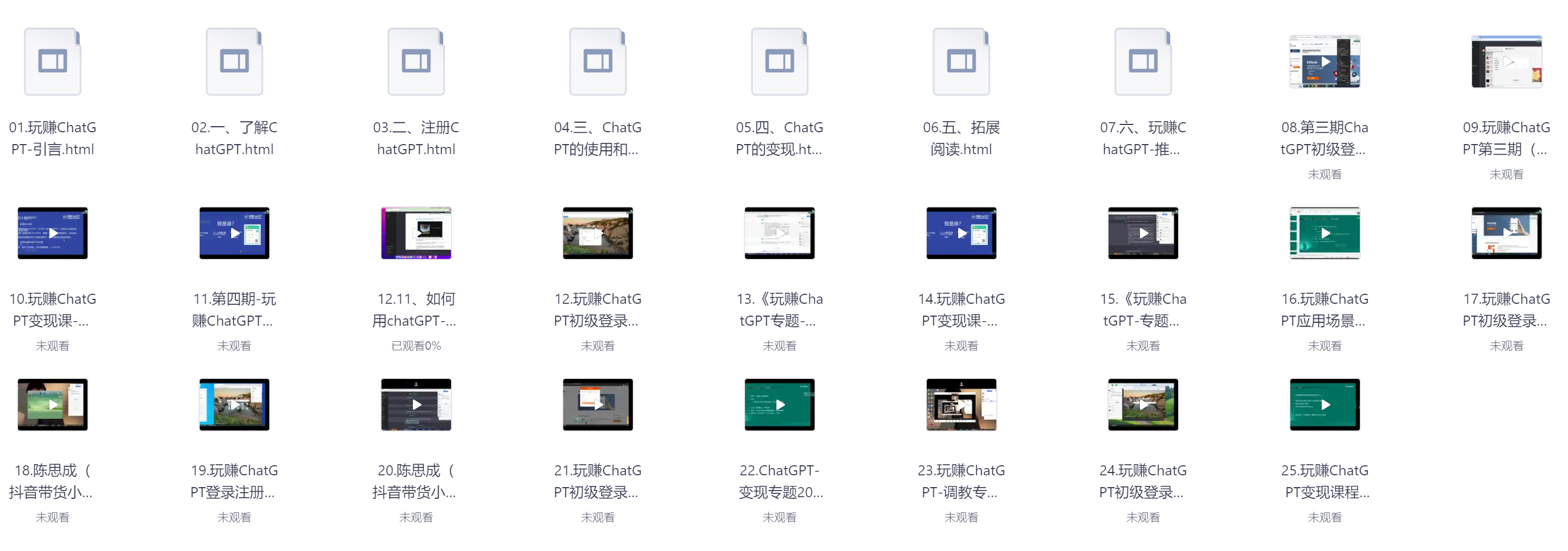Play video 16.玩赚ChatGPT应用场景
This screenshot has width=1568, height=551.
pos(1325,234)
